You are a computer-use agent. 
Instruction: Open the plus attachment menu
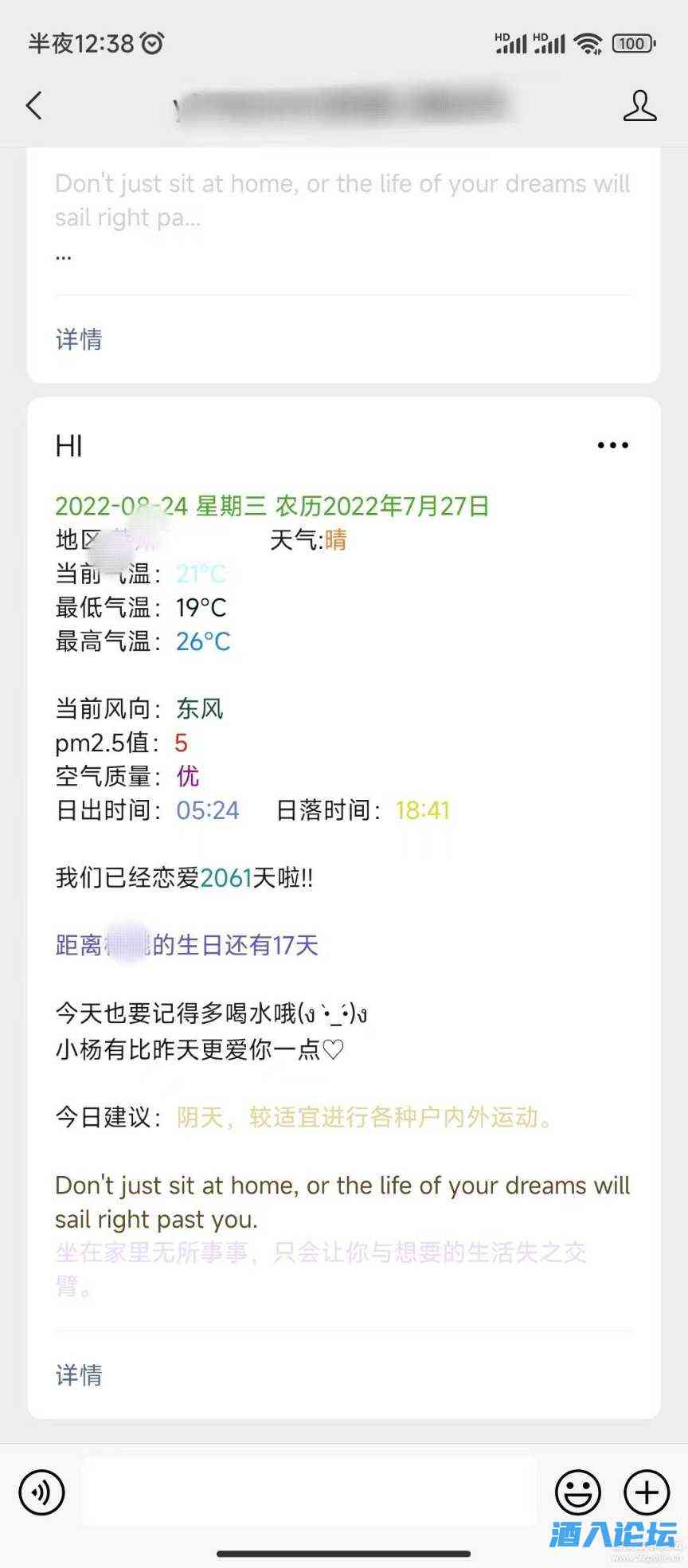tap(646, 1492)
